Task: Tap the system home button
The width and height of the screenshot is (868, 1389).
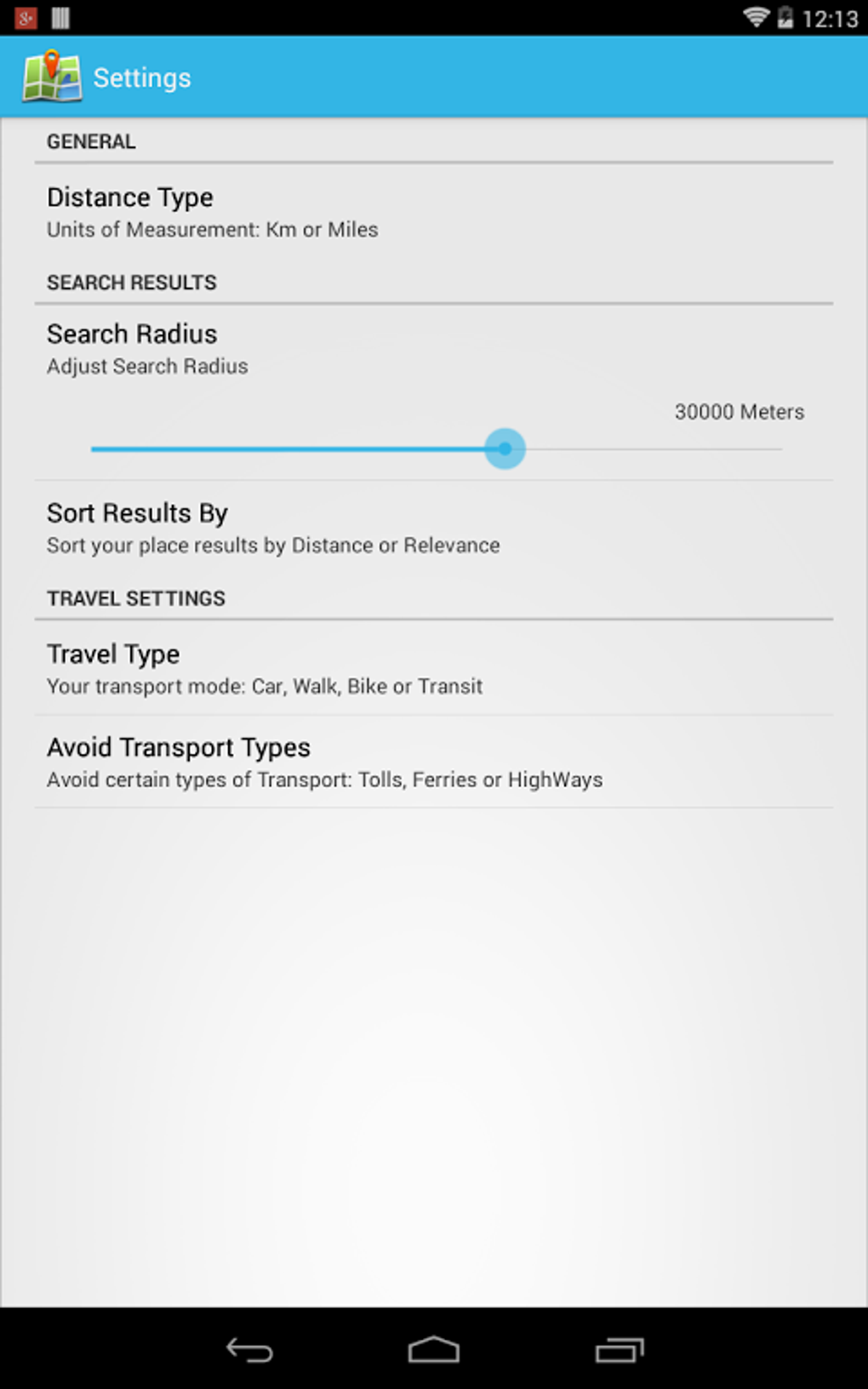Action: (x=433, y=1350)
